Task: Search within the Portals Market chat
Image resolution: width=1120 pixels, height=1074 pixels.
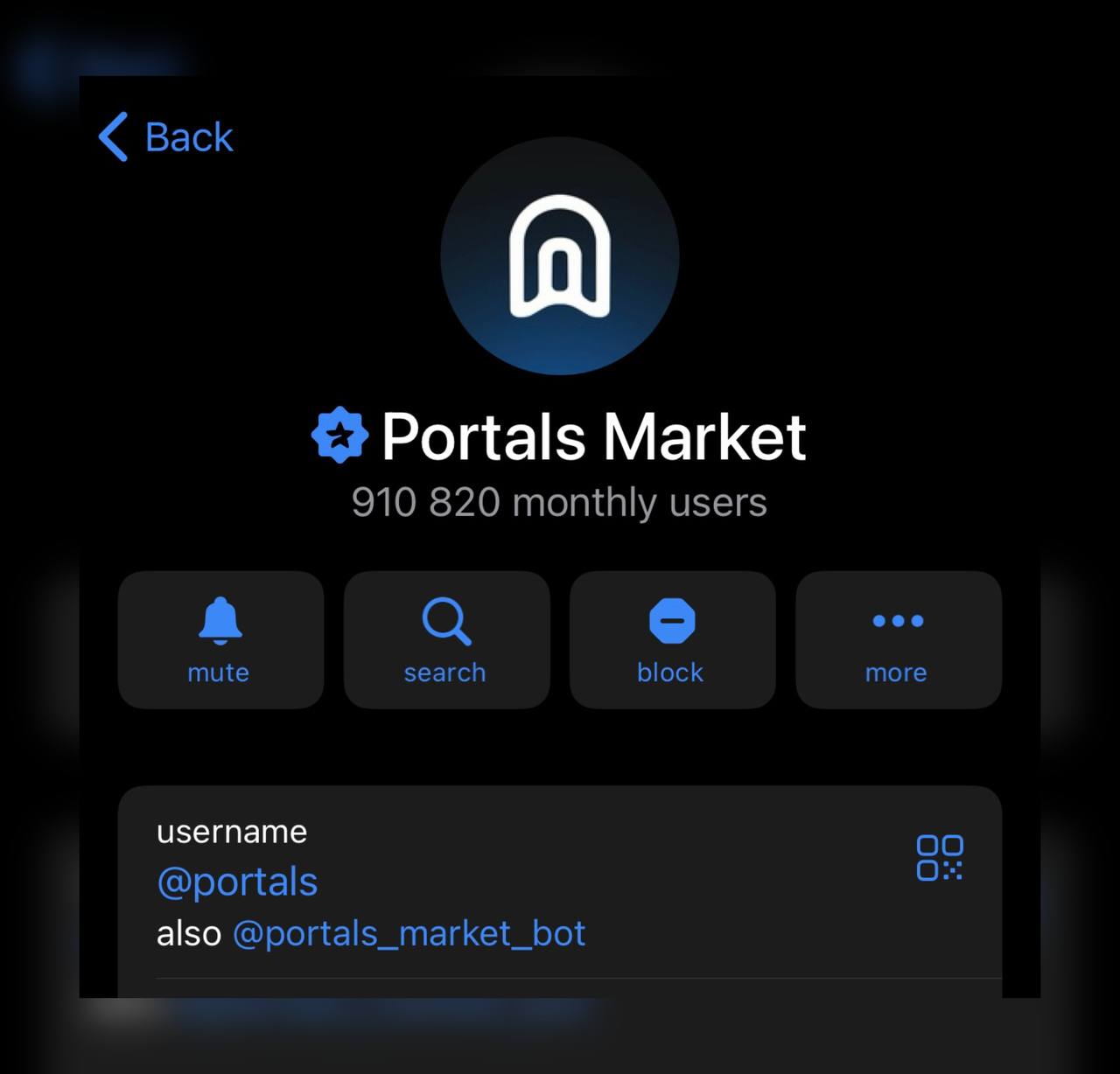Action: (x=446, y=639)
